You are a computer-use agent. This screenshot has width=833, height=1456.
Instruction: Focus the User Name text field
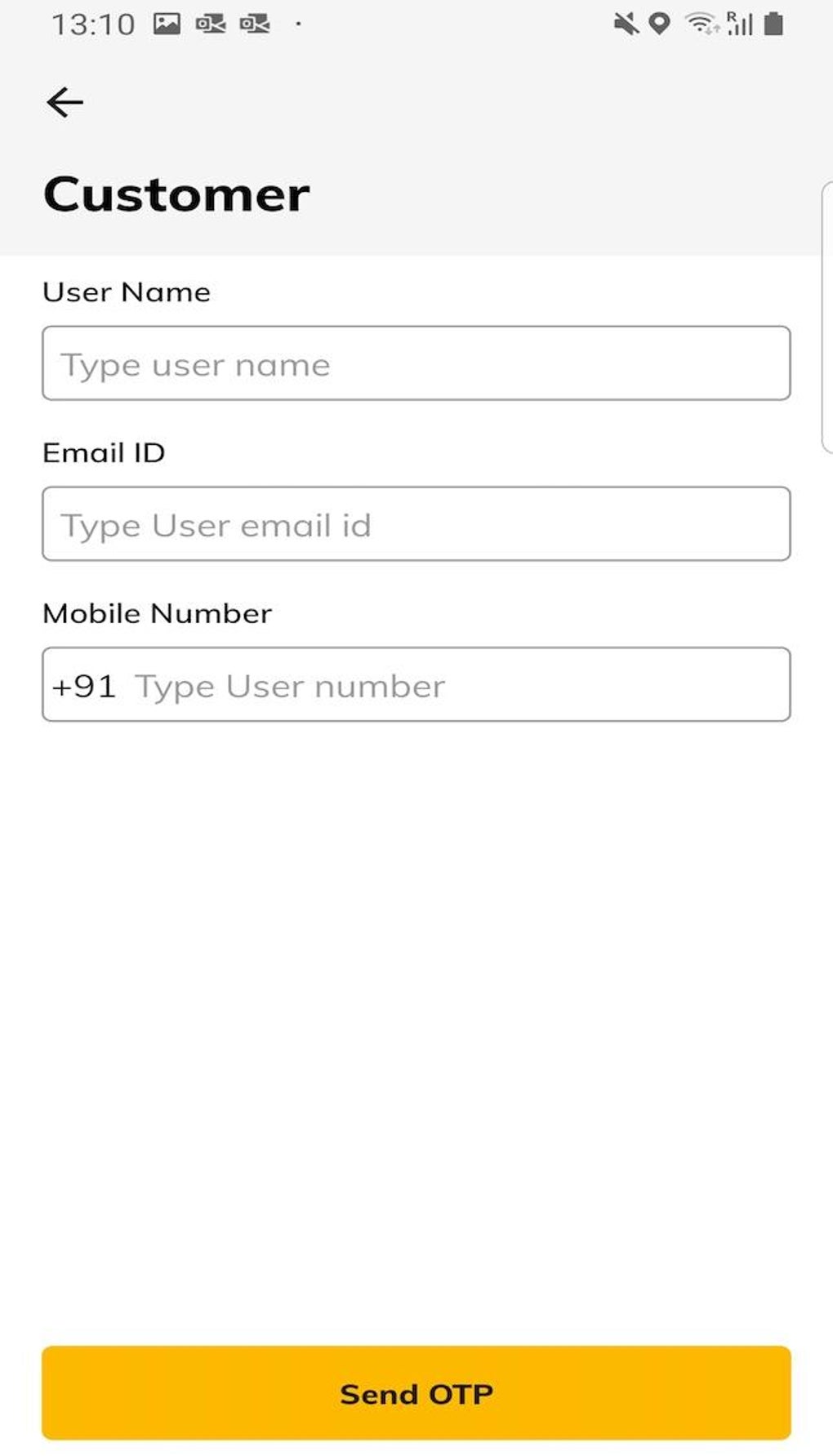pos(416,363)
